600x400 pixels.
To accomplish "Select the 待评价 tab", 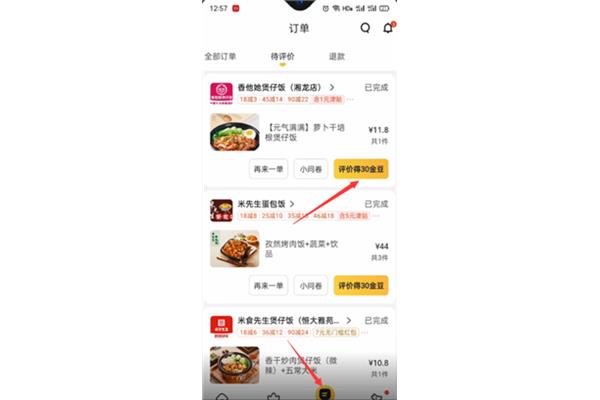I will tap(282, 56).
